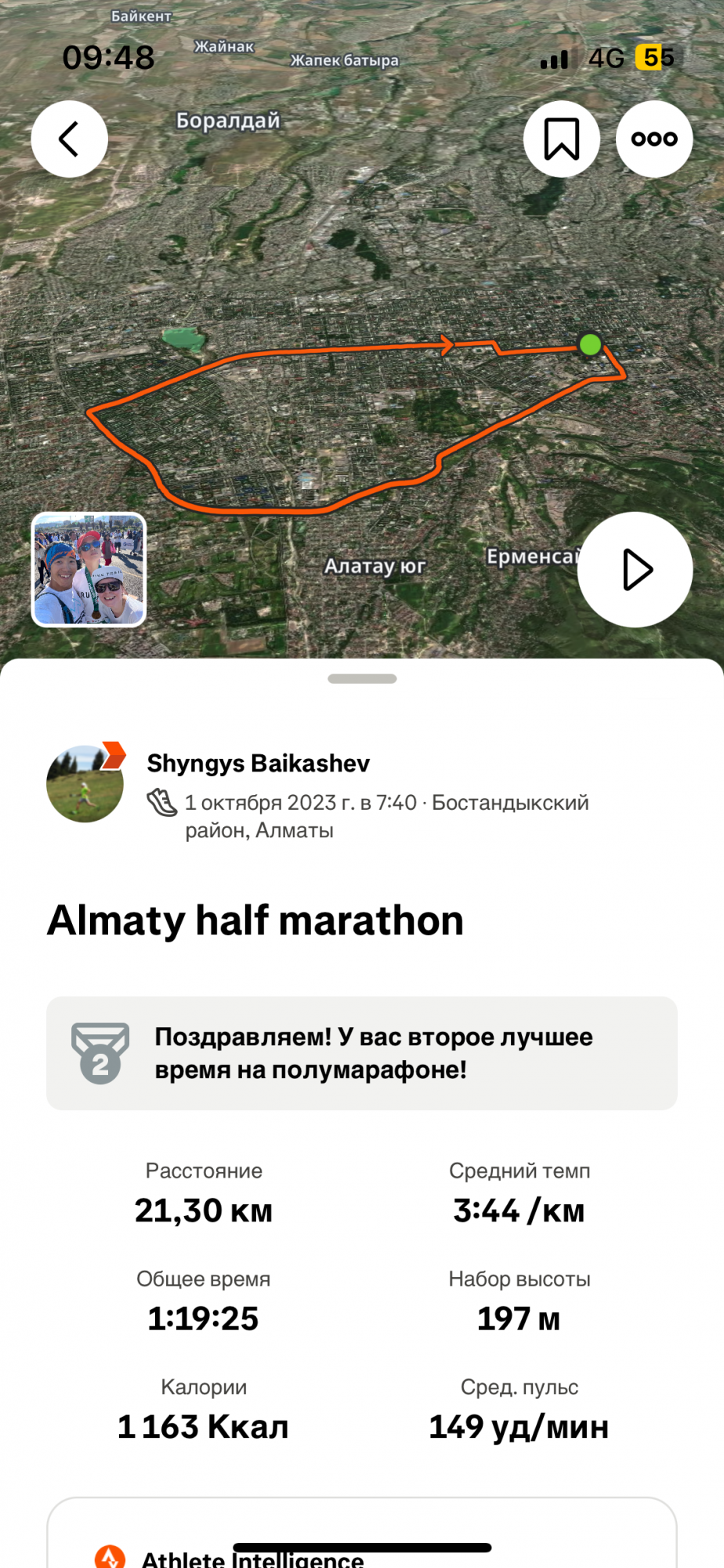
Task: Bookmark this half marathon activity
Action: point(561,139)
